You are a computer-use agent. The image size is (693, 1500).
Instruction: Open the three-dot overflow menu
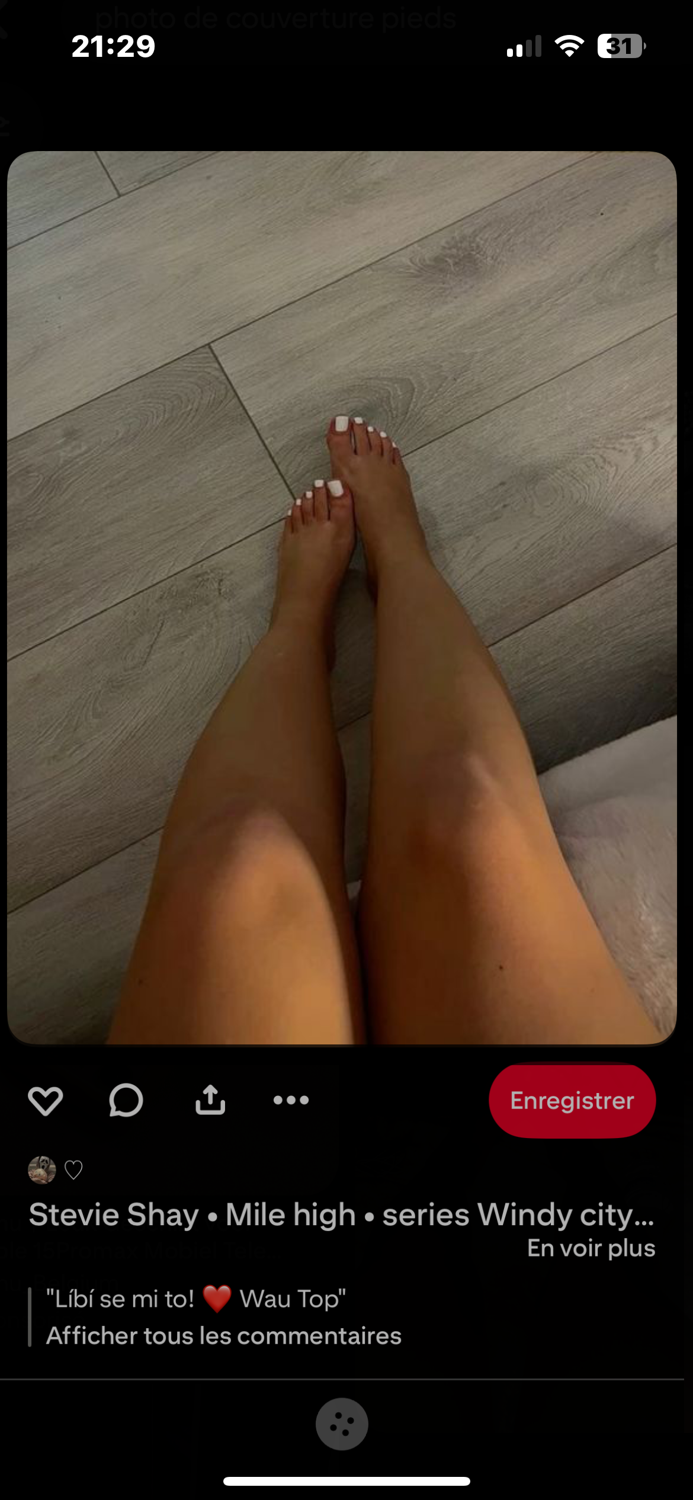291,1100
